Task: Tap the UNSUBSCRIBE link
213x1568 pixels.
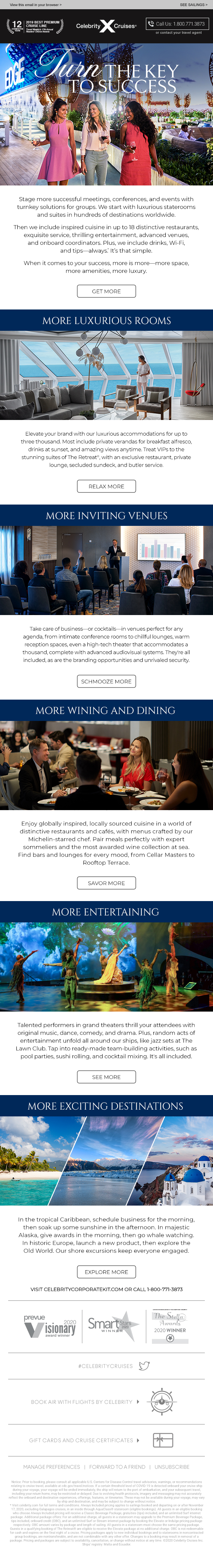Action: point(171,1466)
